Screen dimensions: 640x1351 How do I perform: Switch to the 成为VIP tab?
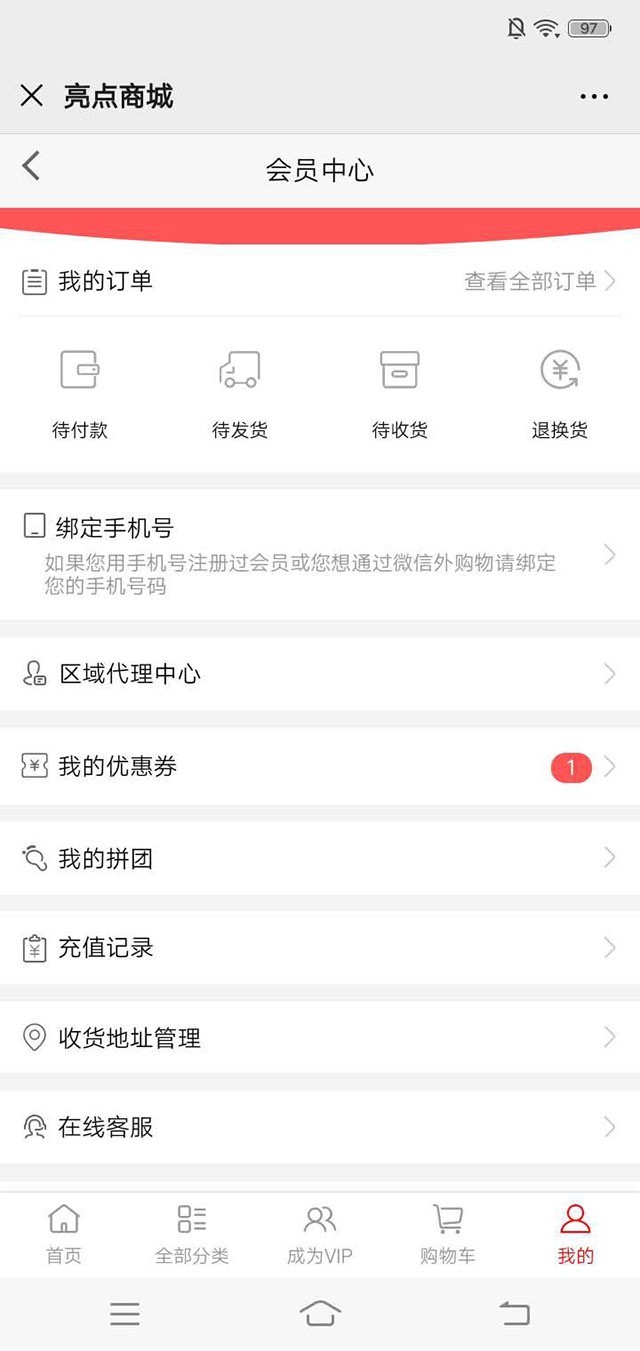click(x=320, y=1235)
